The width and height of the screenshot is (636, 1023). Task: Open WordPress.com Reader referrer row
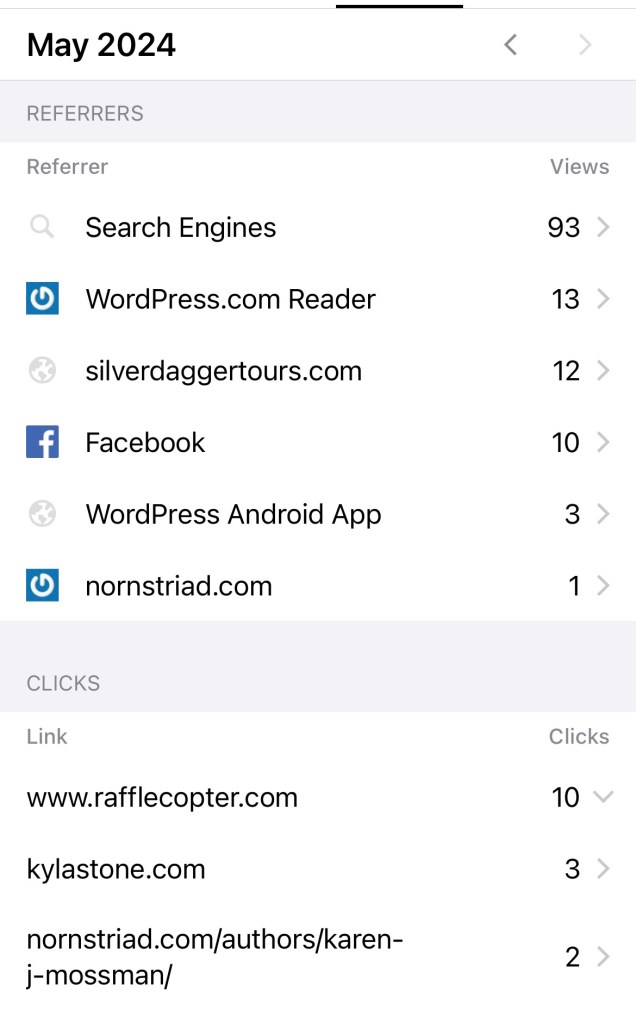pyautogui.click(x=318, y=299)
